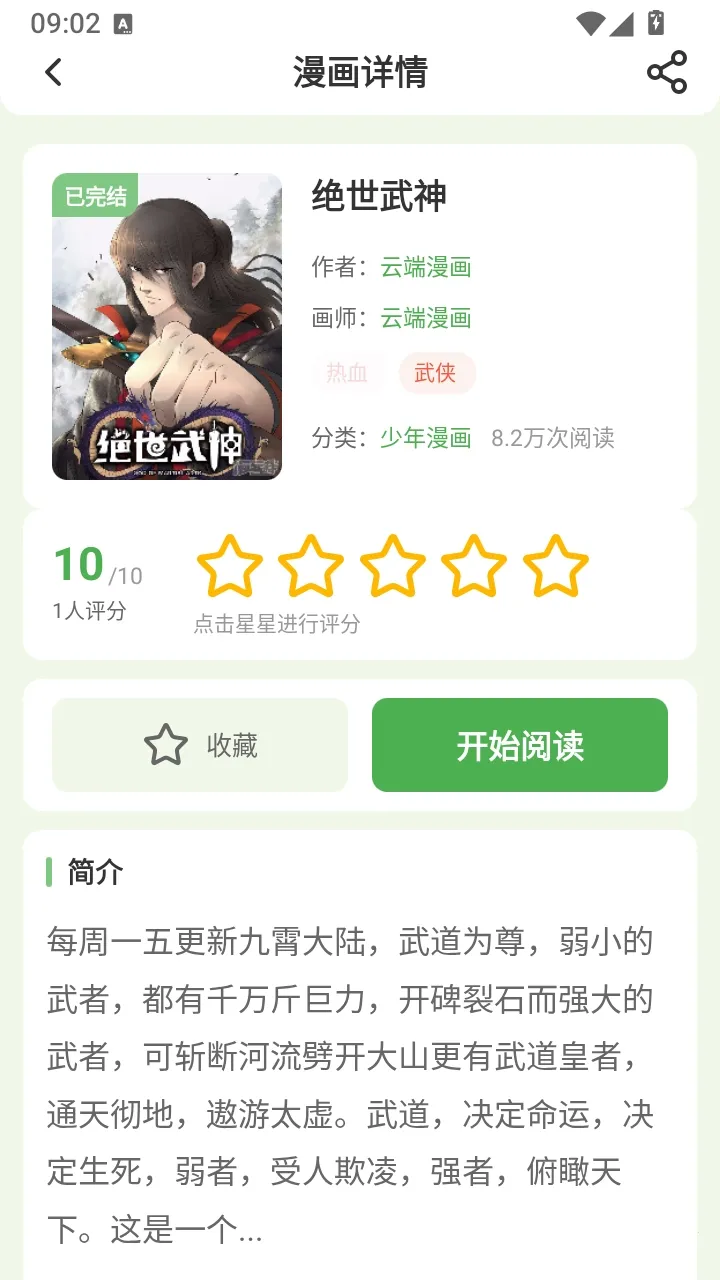Open the 绝世武神 cover image
720x1280 pixels.
(167, 326)
